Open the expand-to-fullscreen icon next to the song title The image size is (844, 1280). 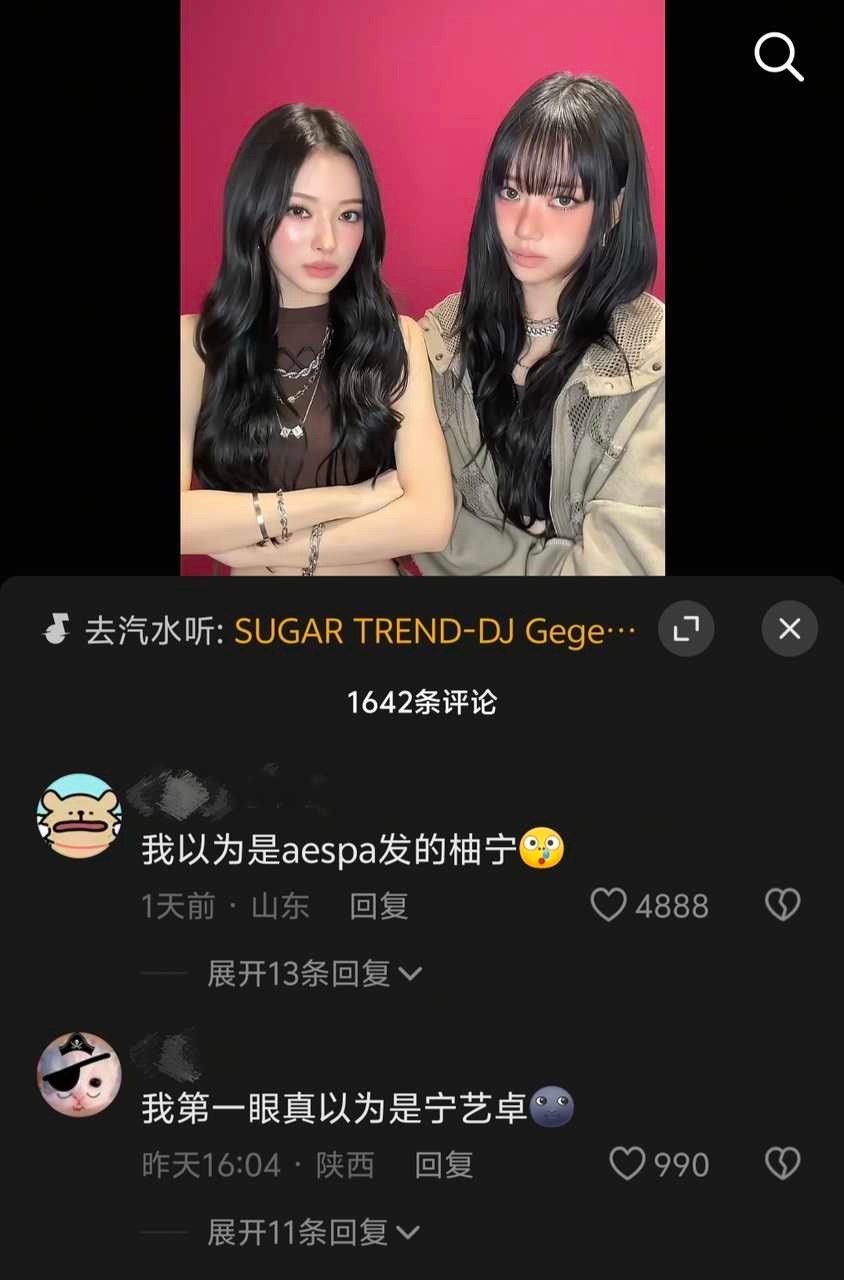[686, 629]
